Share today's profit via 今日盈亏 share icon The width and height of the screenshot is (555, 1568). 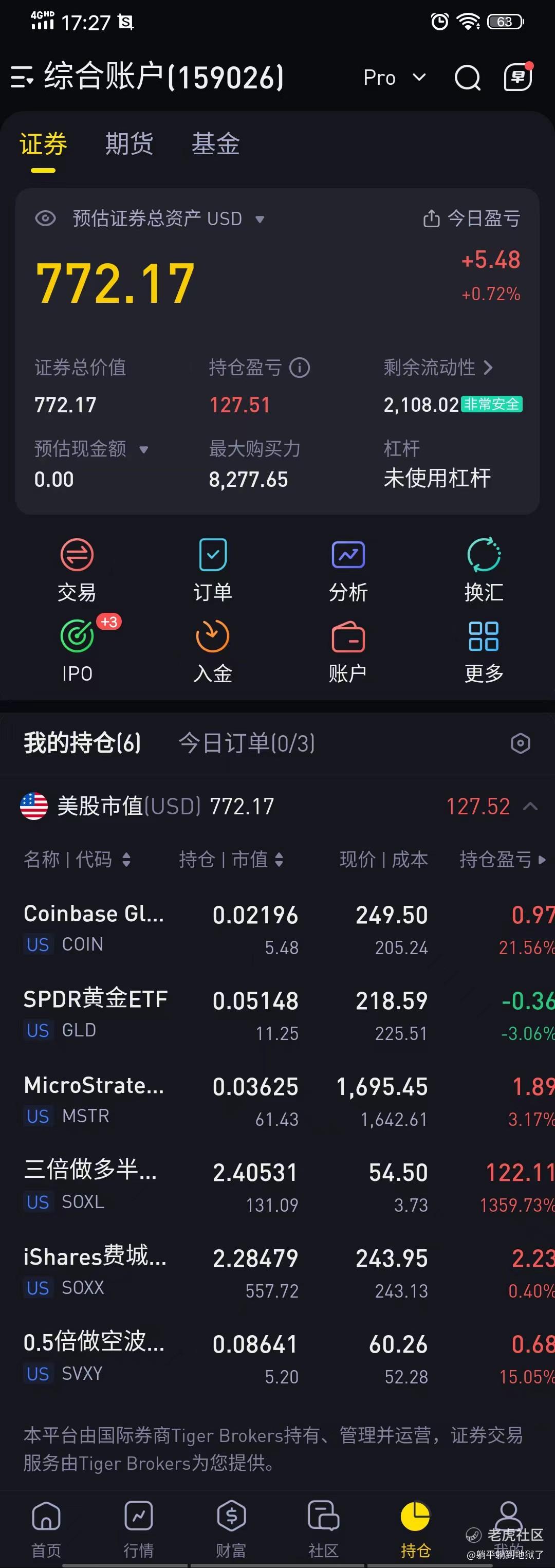point(431,218)
